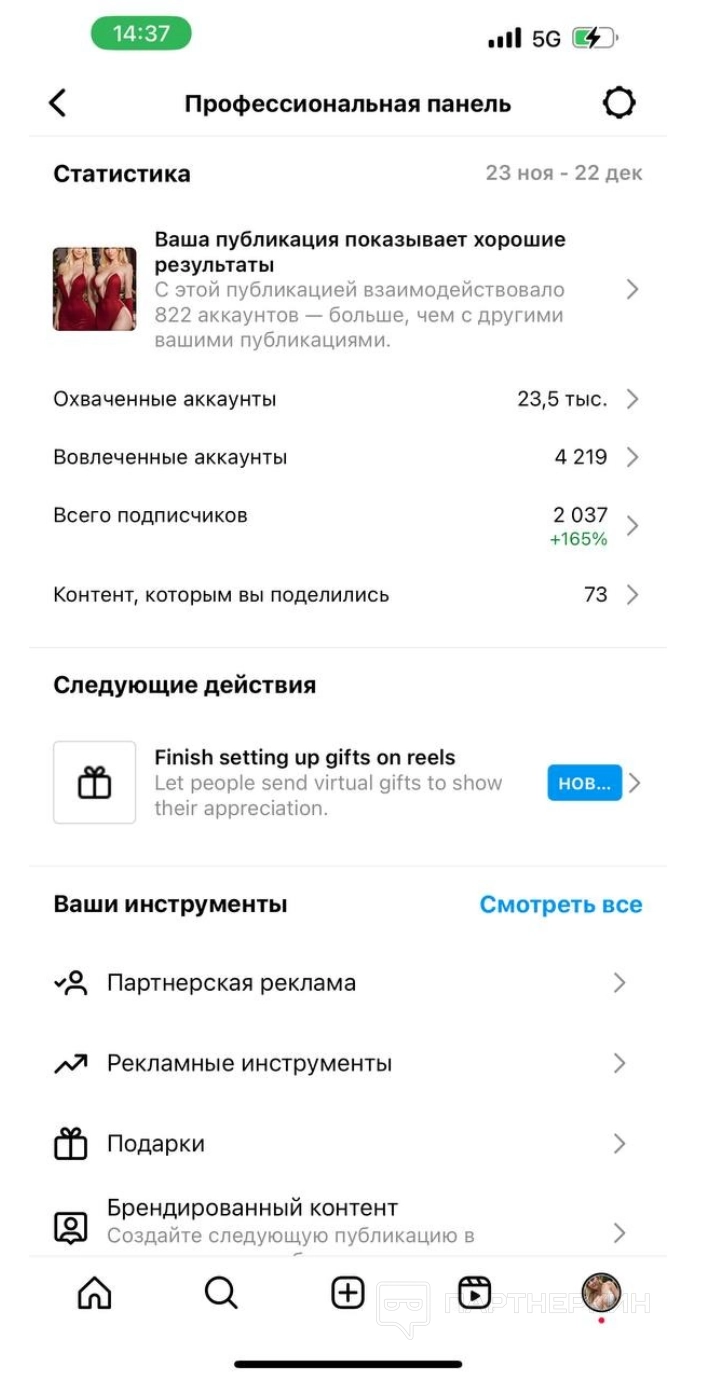Tap Смотреть все tools link

(x=560, y=905)
